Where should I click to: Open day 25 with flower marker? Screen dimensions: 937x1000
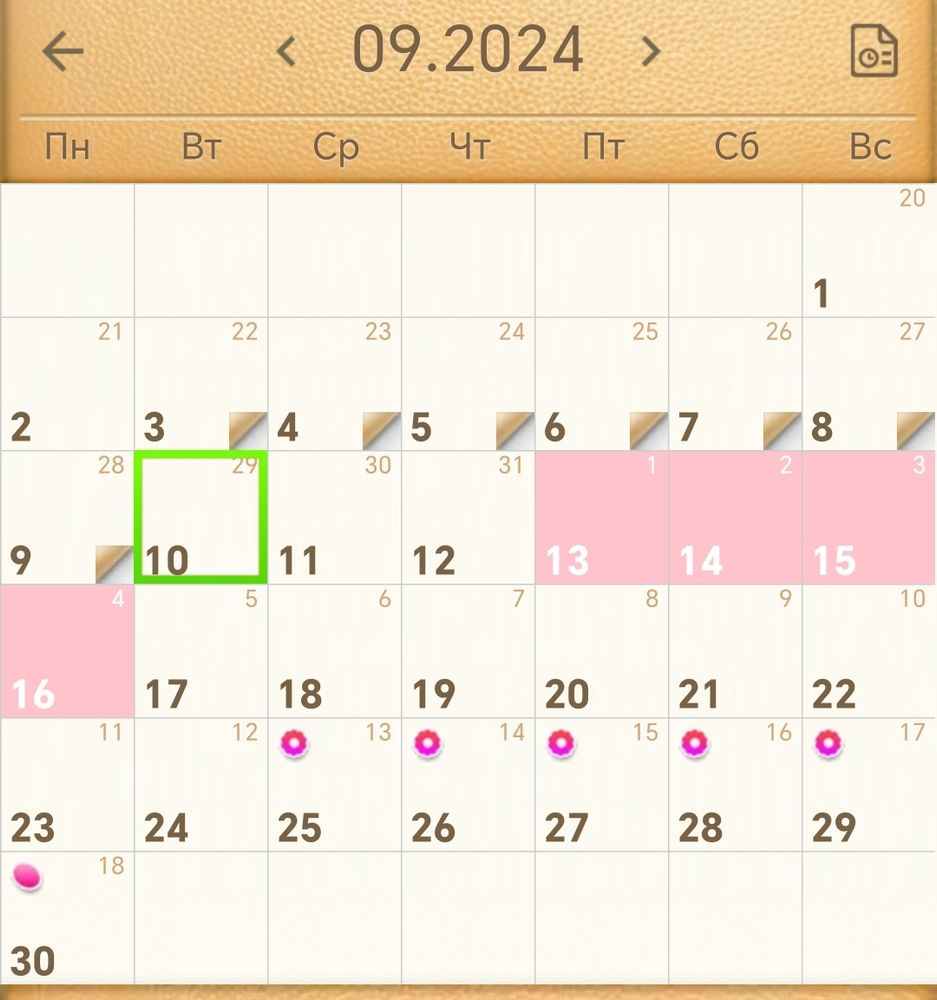tap(334, 786)
